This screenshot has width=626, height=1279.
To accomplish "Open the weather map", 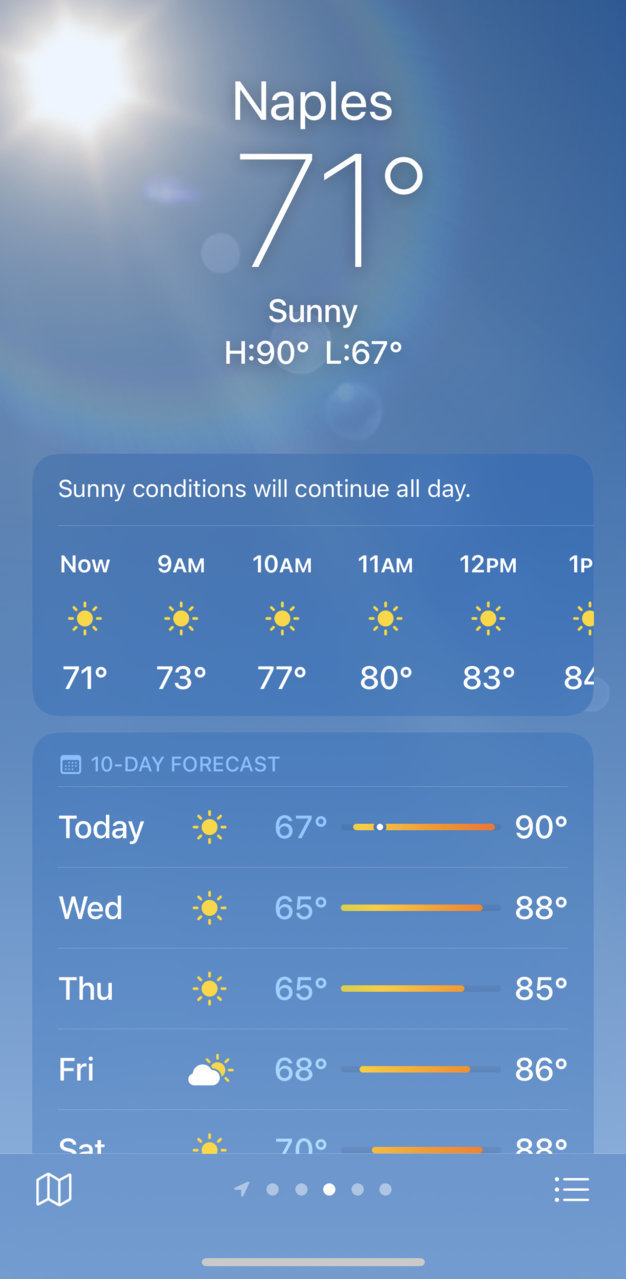I will click(x=54, y=1189).
